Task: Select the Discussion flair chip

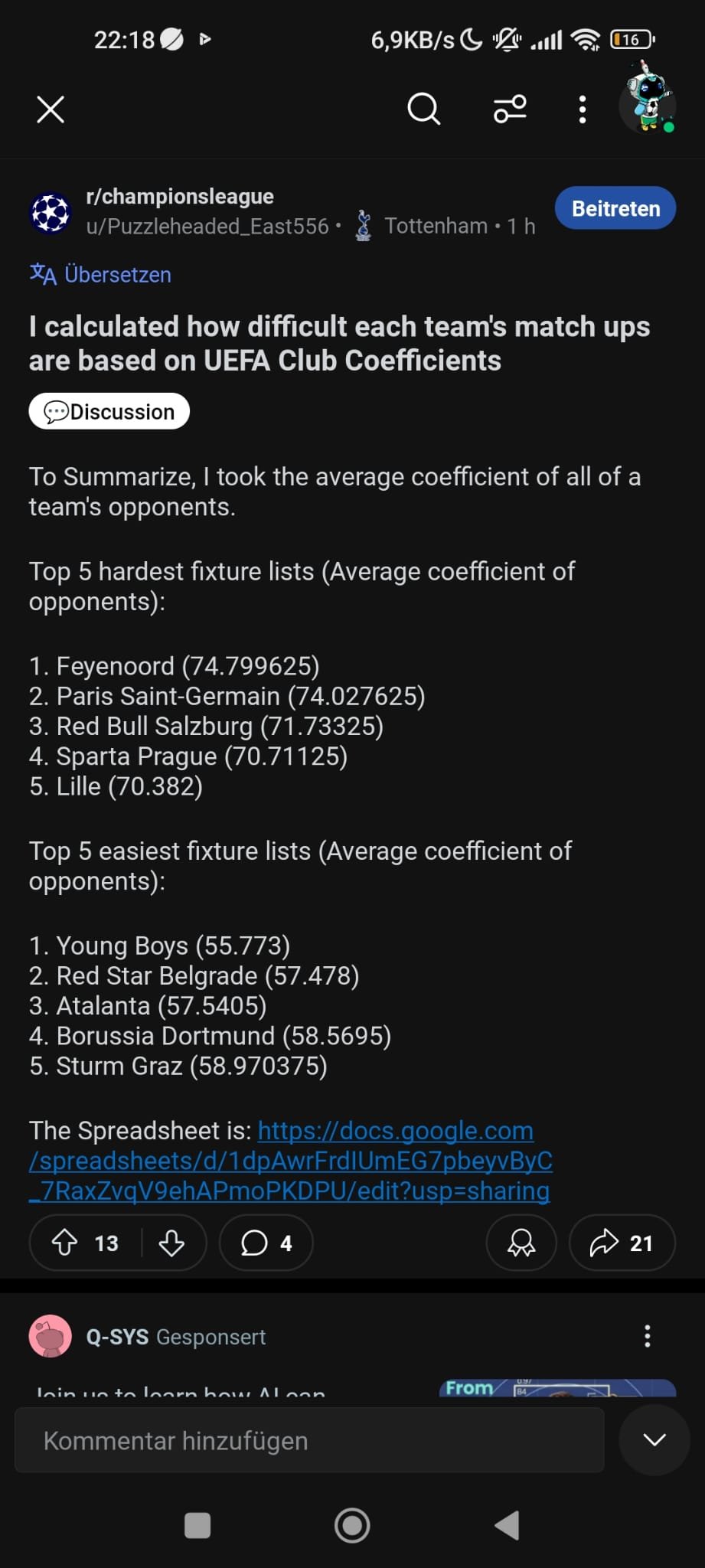Action: coord(109,411)
